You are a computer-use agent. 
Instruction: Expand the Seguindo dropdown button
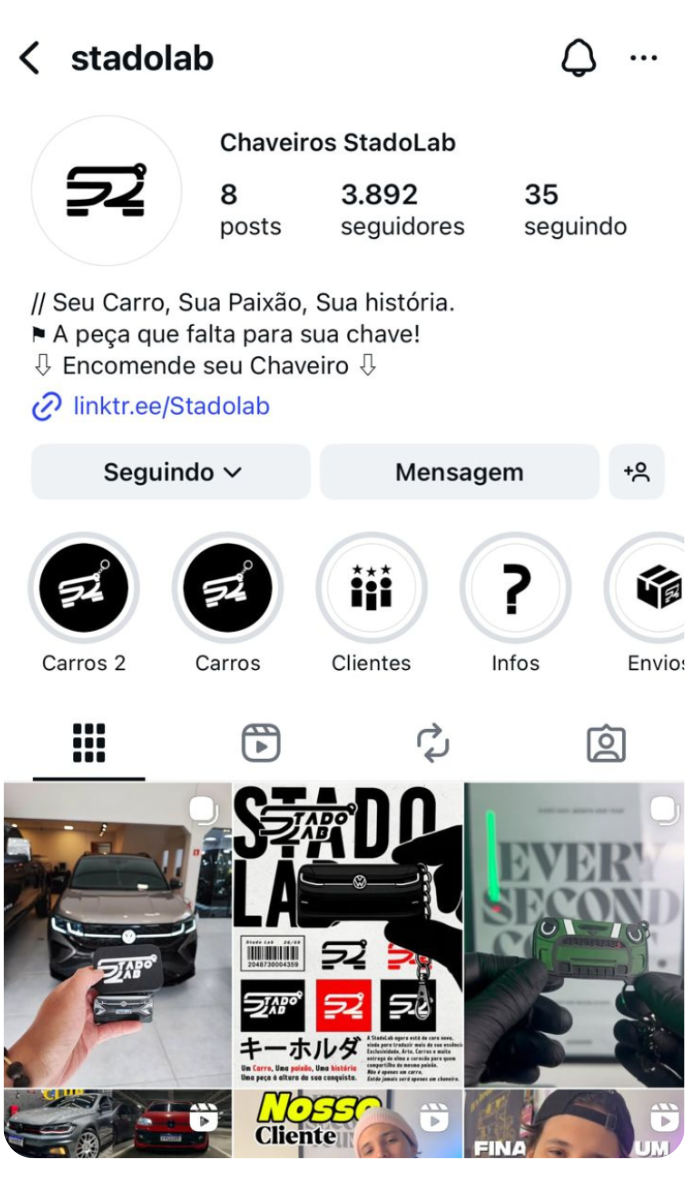point(171,472)
